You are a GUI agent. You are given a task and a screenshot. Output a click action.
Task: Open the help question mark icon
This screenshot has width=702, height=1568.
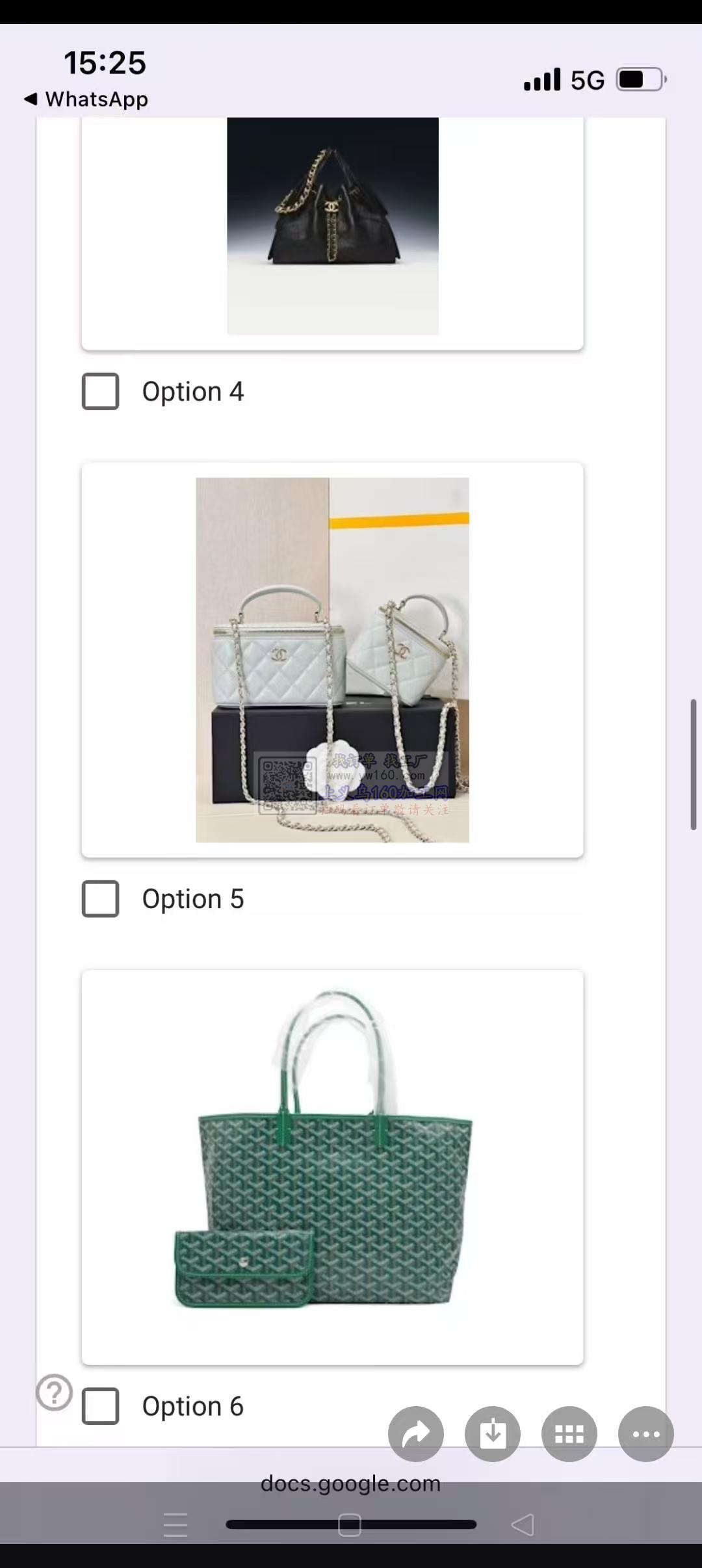tap(55, 1392)
